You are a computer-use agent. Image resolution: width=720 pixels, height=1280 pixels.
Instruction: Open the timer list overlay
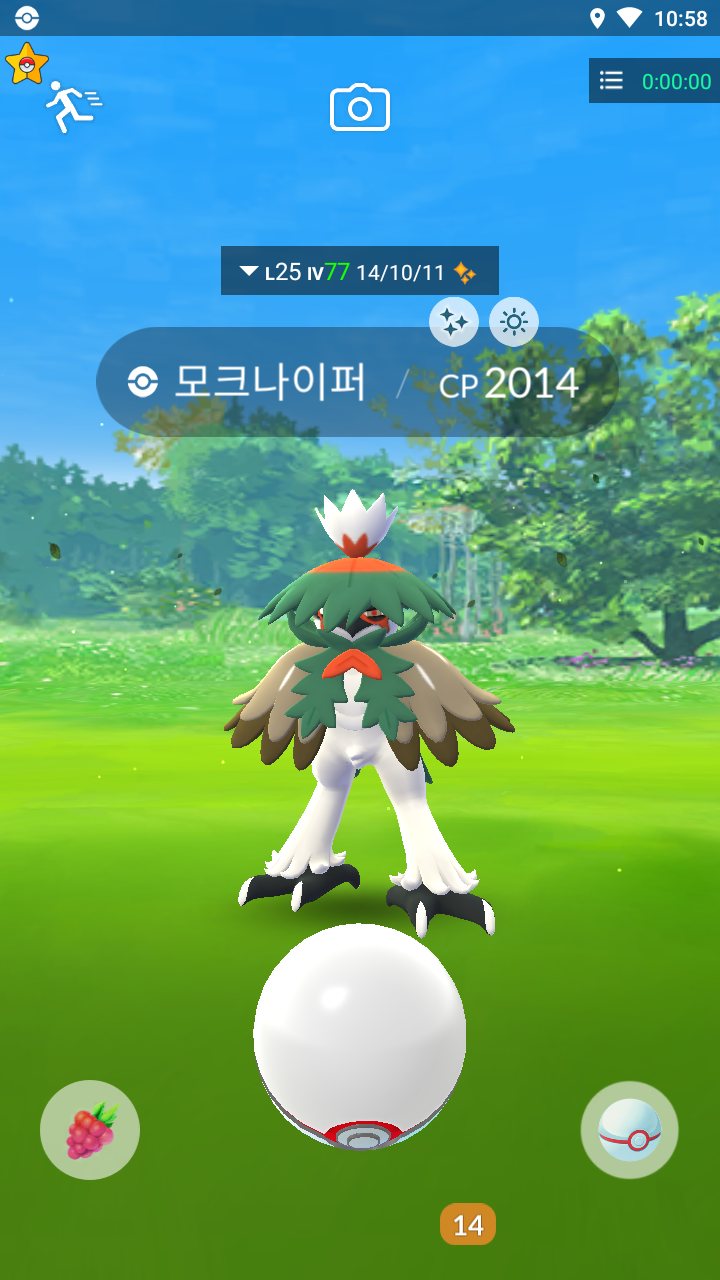click(611, 81)
